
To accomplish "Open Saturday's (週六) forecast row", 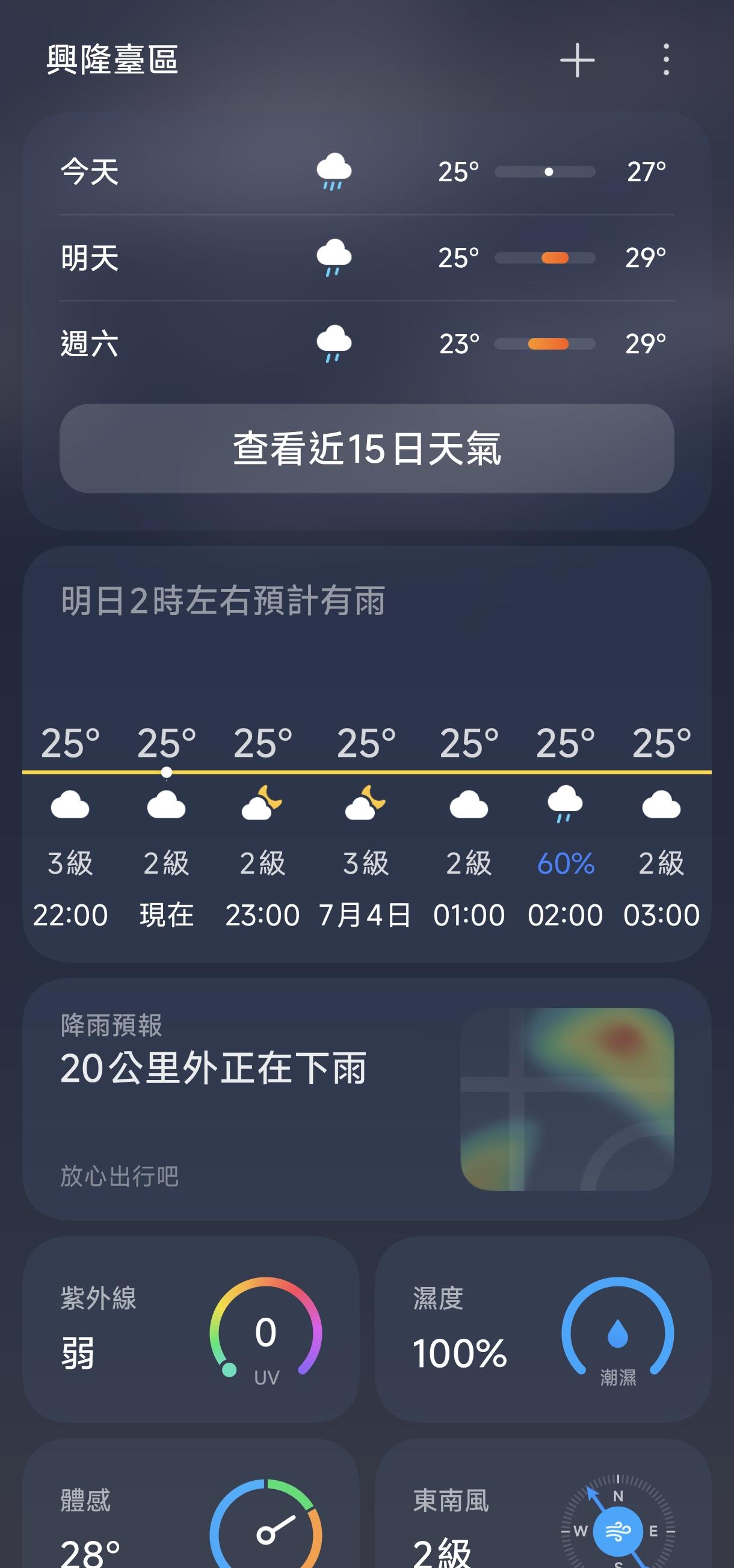I will click(x=367, y=344).
